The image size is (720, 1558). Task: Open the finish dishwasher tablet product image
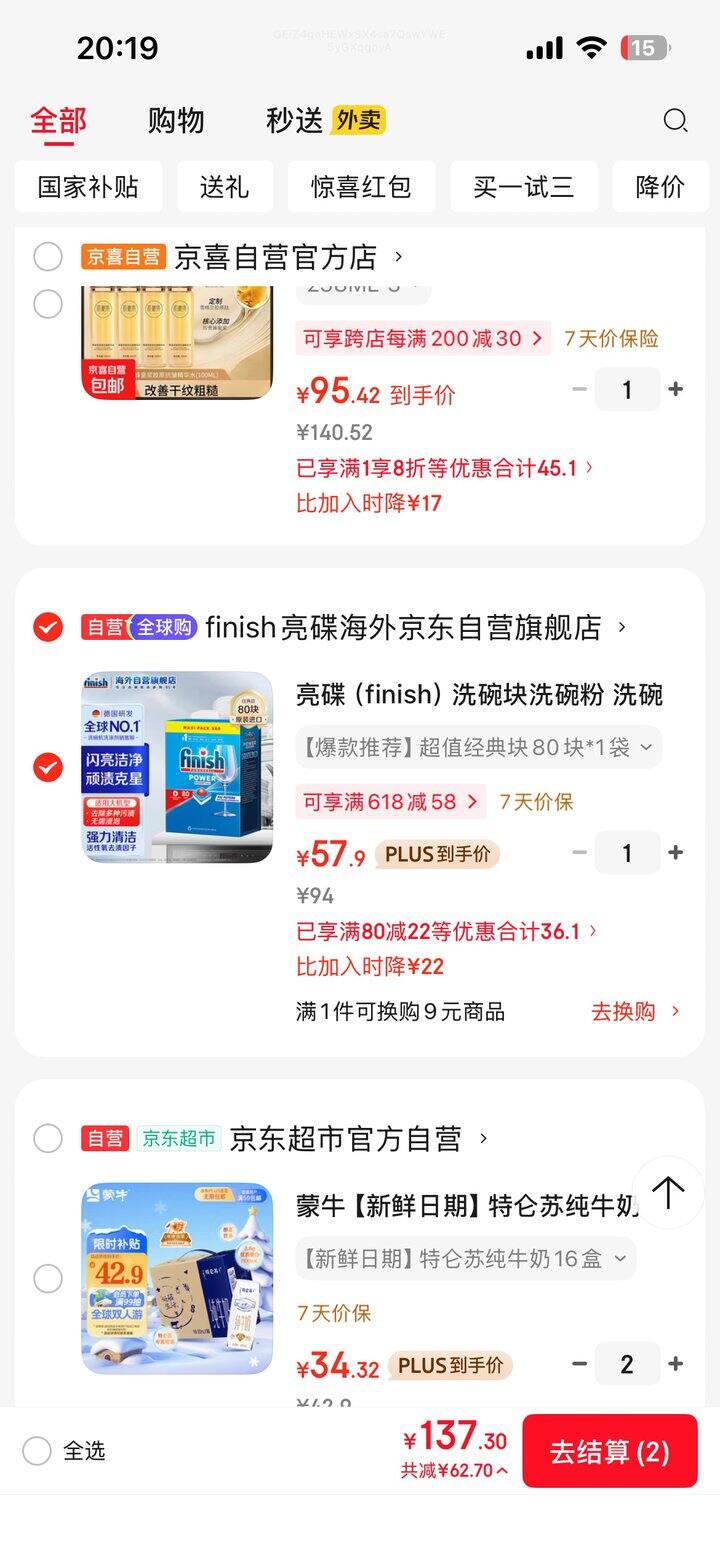click(x=177, y=767)
